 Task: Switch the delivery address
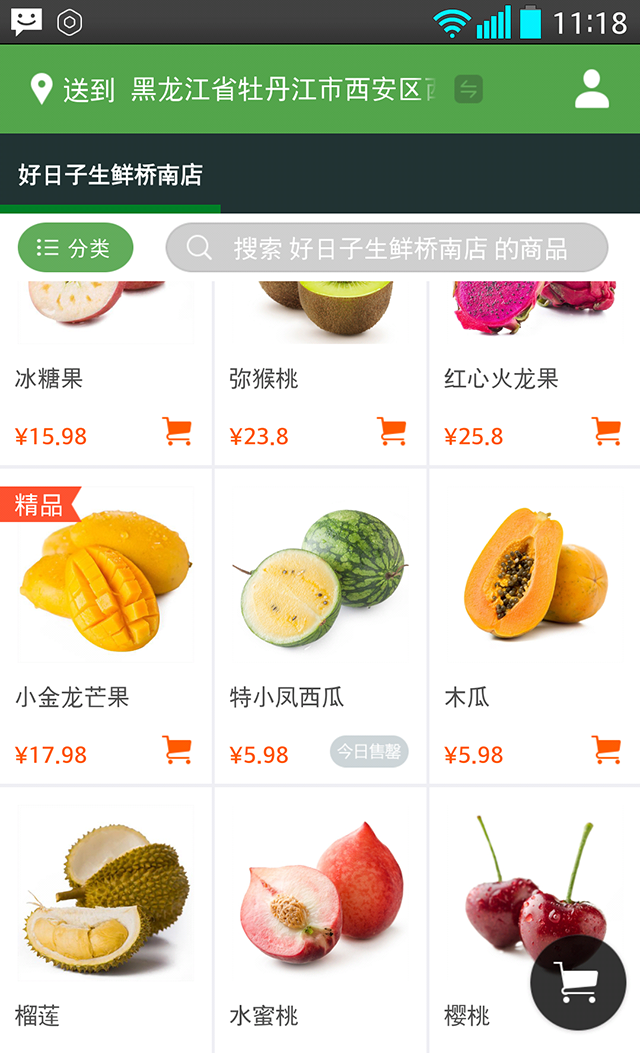point(468,90)
